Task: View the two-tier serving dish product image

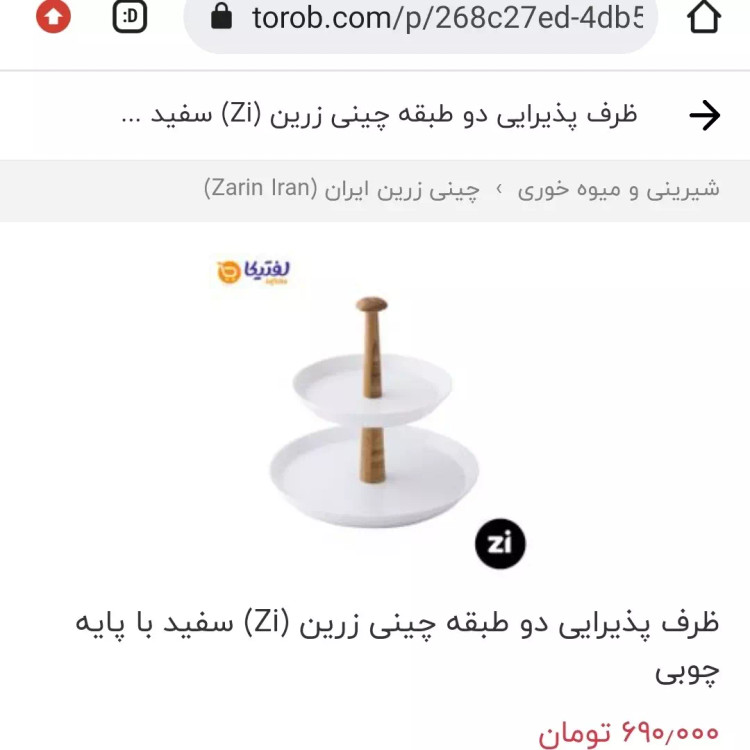Action: [373, 415]
